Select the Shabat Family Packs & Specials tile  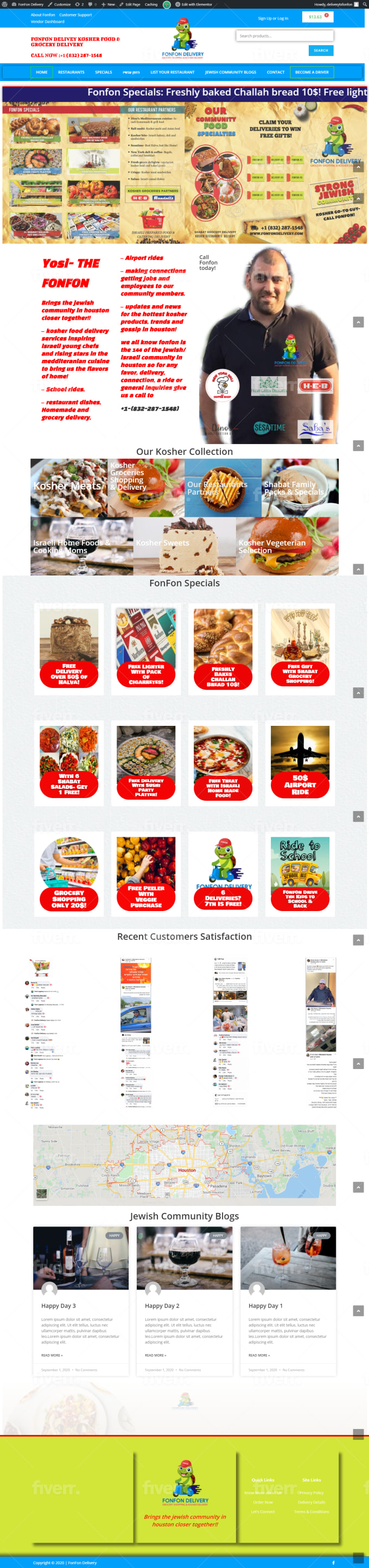pyautogui.click(x=300, y=488)
